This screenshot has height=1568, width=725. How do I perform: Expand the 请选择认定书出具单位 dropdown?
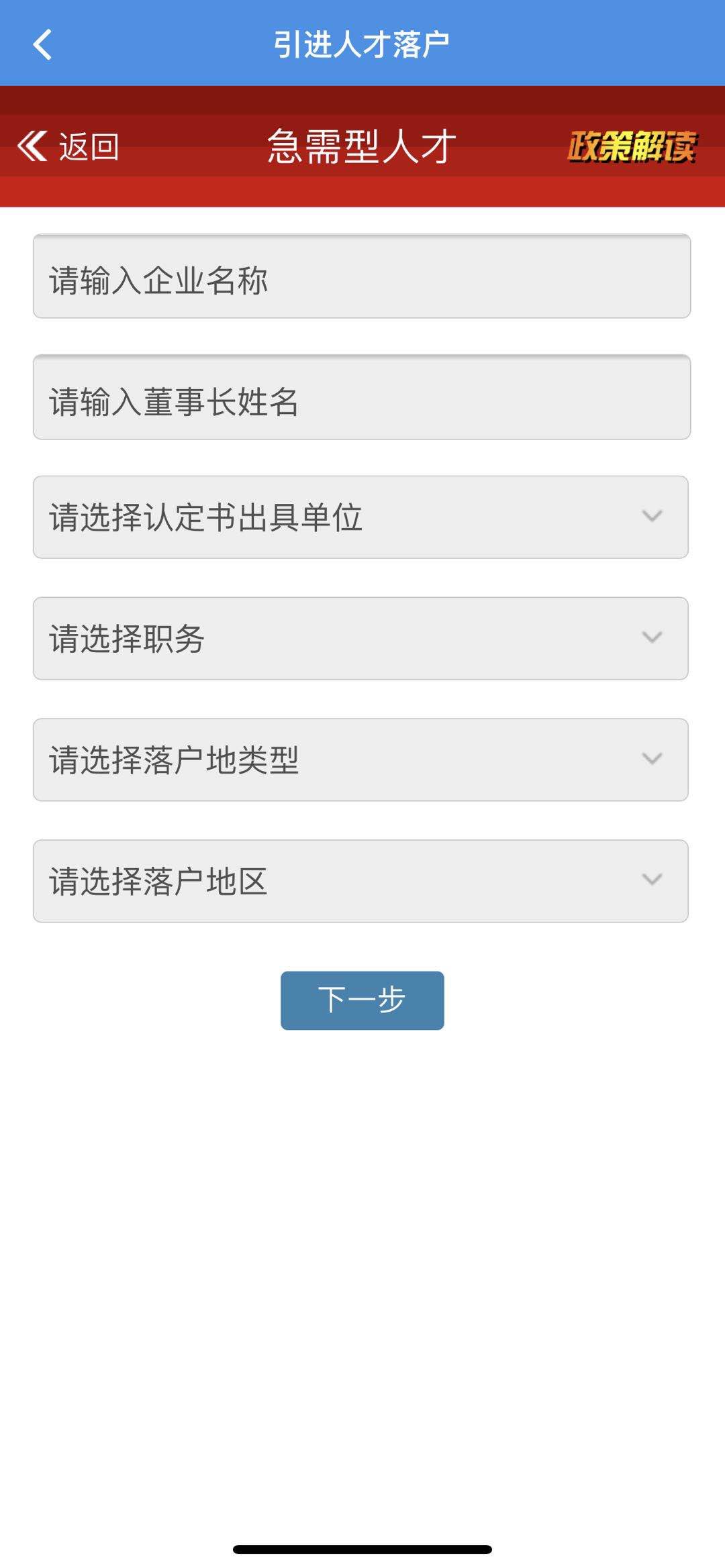(361, 517)
